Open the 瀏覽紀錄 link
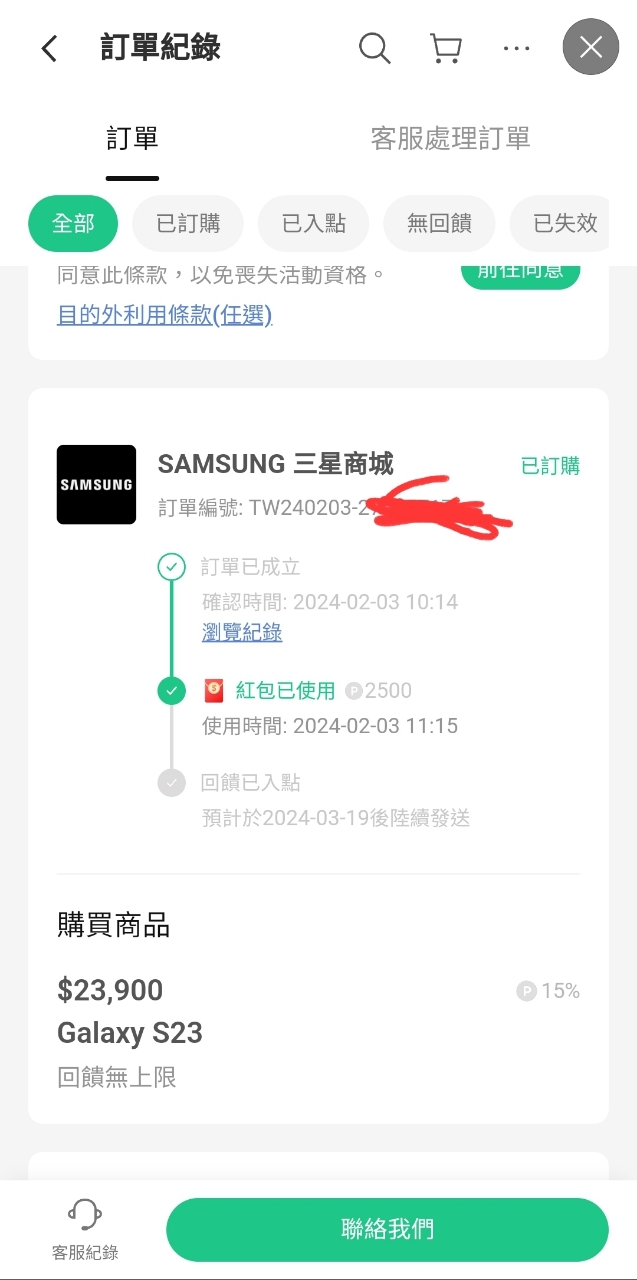The image size is (637, 1280). 242,632
